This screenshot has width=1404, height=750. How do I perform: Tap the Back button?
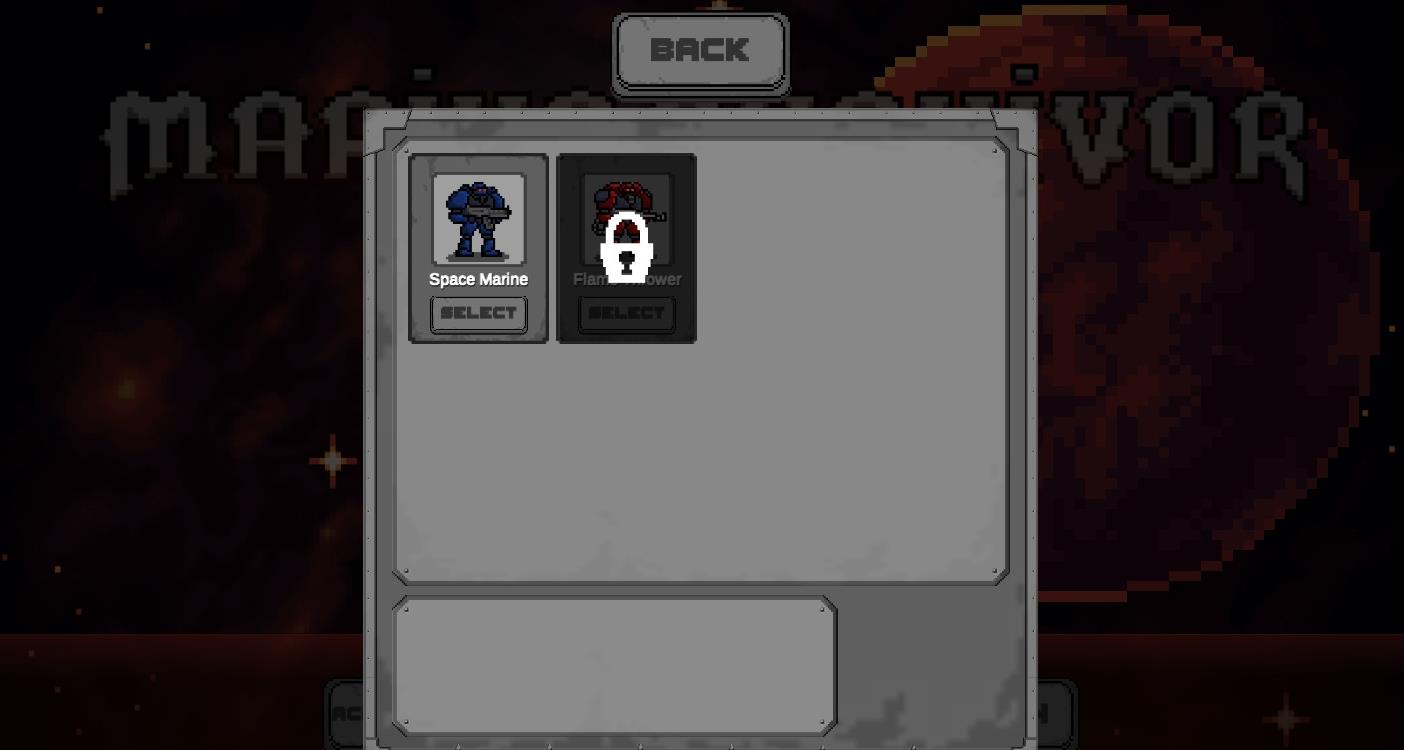[x=700, y=51]
